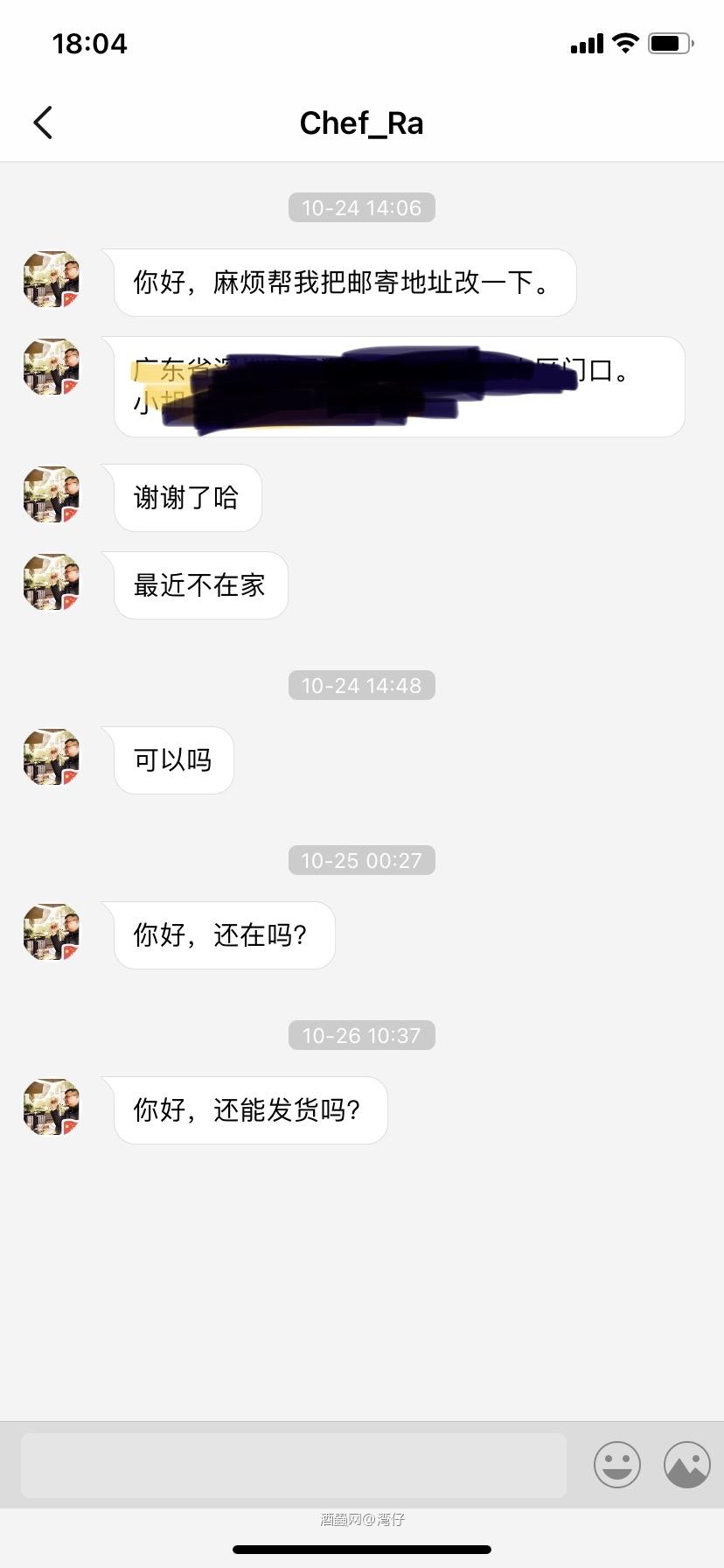Screen dimensions: 724x1568
Task: Tap the 谢谢了哈 message bubble
Action: click(186, 497)
